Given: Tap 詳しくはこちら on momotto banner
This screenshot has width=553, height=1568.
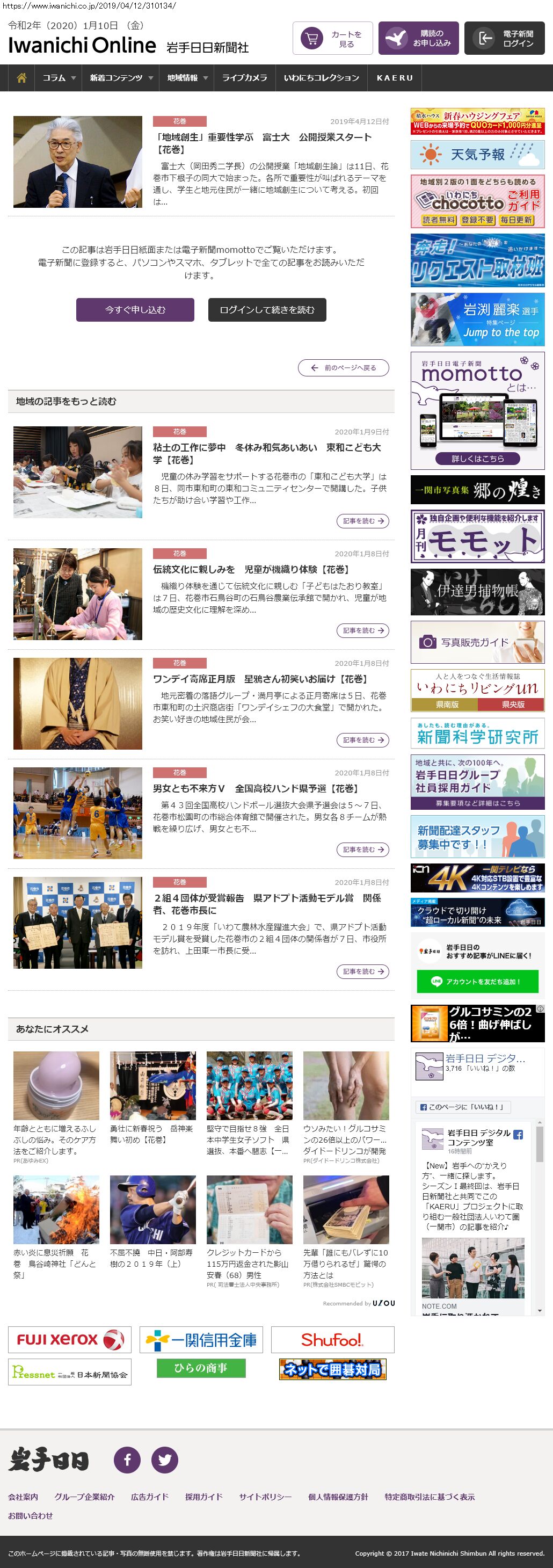Looking at the screenshot, I should point(477,459).
